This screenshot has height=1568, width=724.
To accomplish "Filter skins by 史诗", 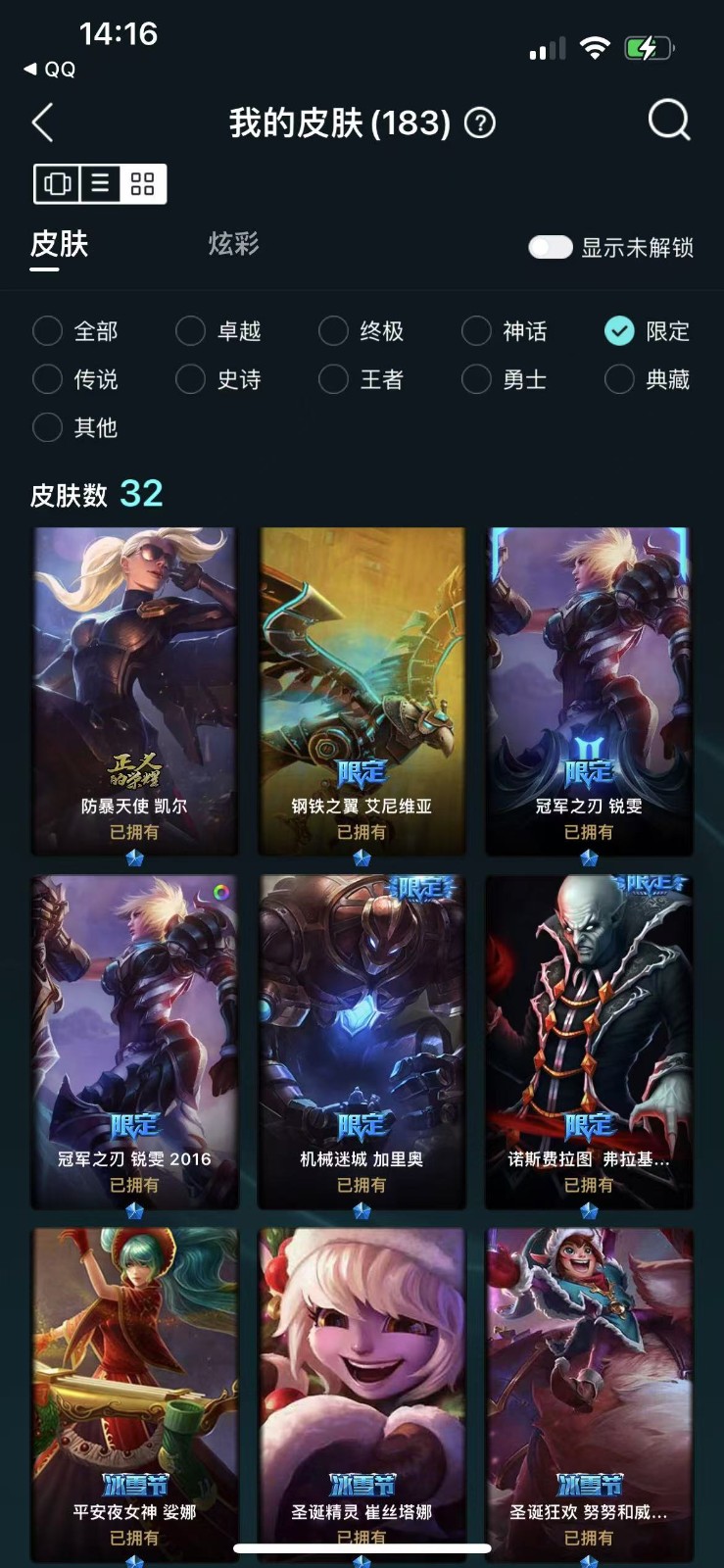I will 218,379.
